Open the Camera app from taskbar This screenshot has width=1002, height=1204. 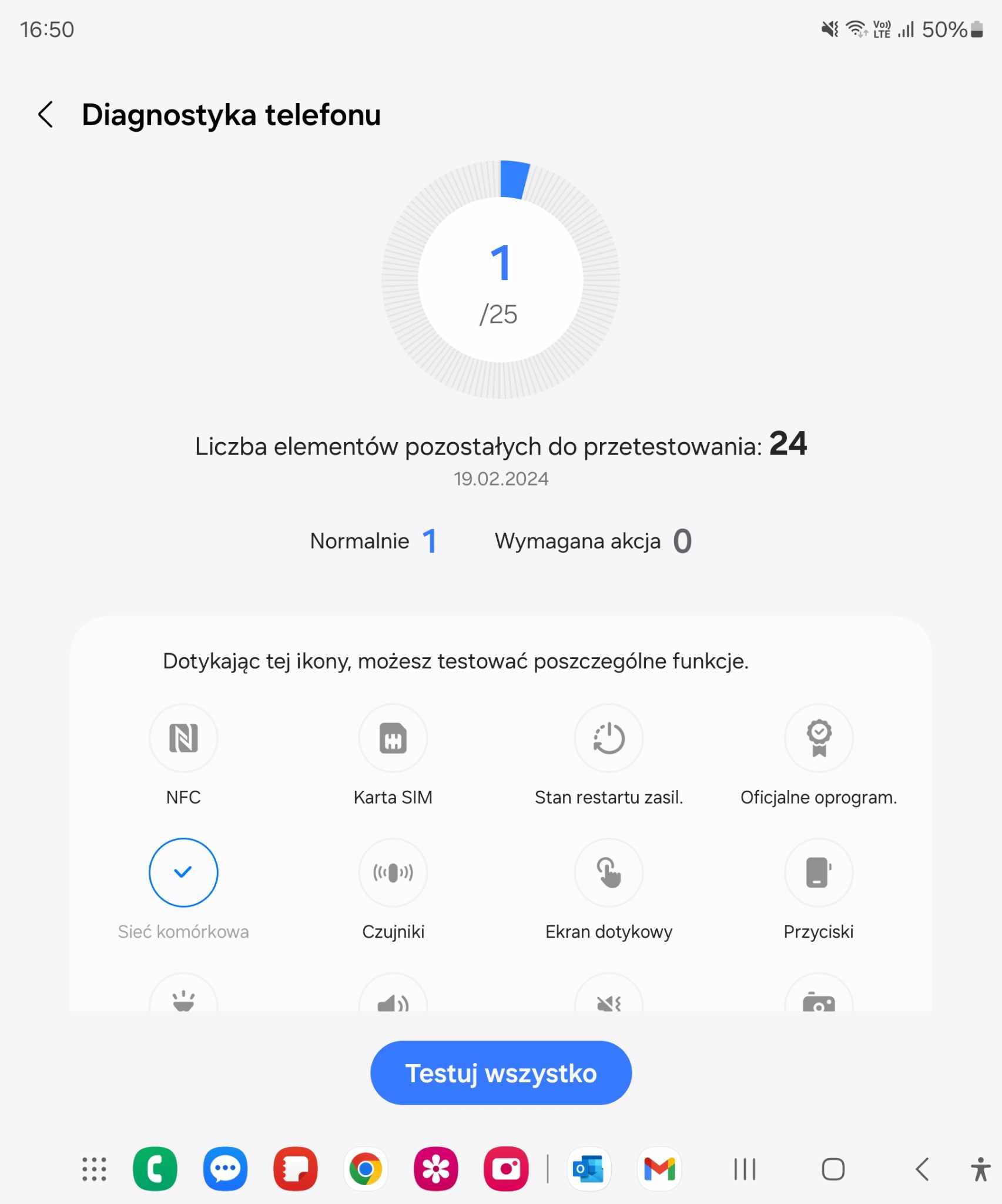click(506, 1169)
